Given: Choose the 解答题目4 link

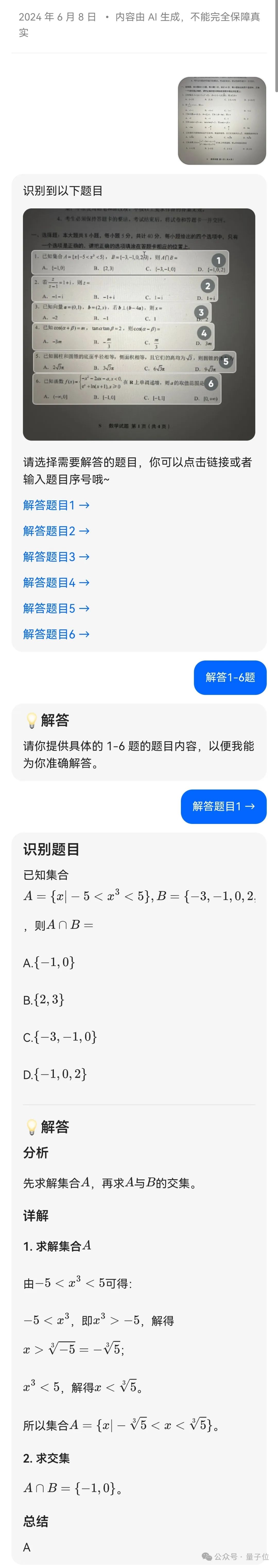Looking at the screenshot, I should 56,583.
